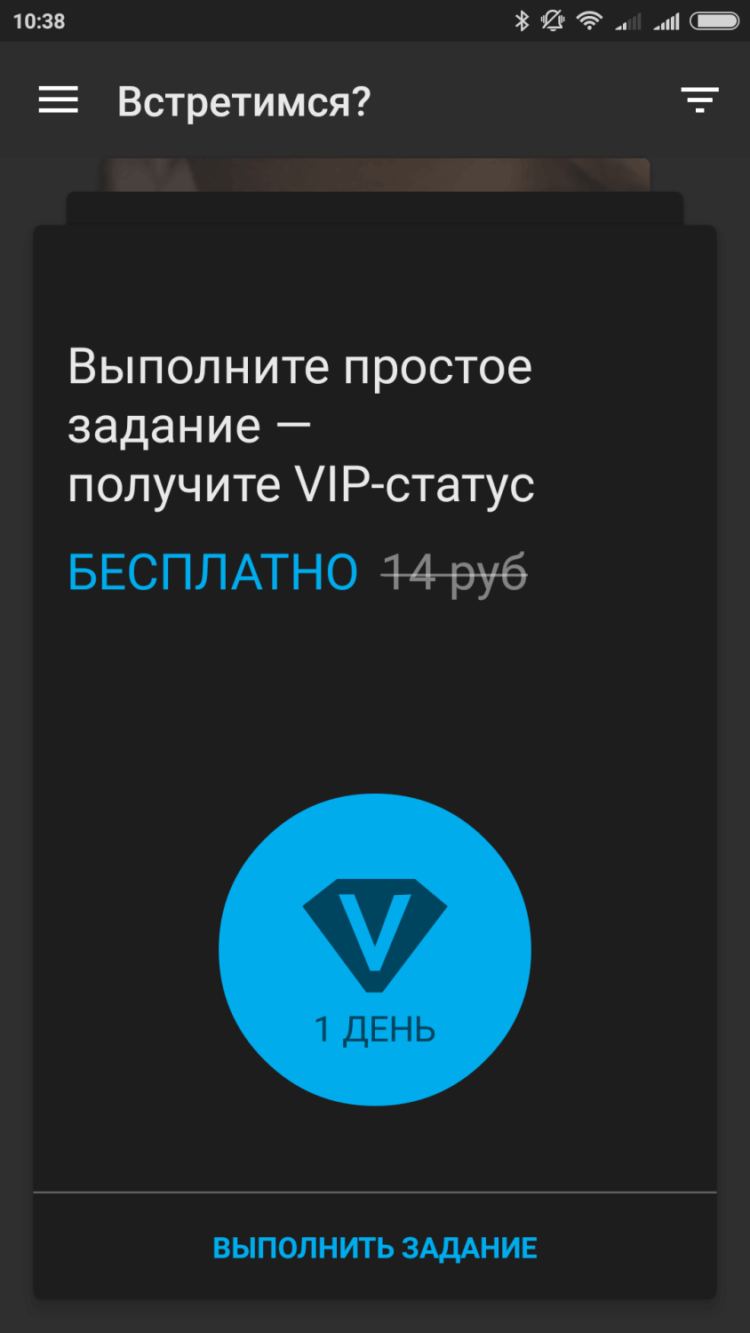Open the navigation drawer menu
The width and height of the screenshot is (750, 1333).
[x=58, y=100]
